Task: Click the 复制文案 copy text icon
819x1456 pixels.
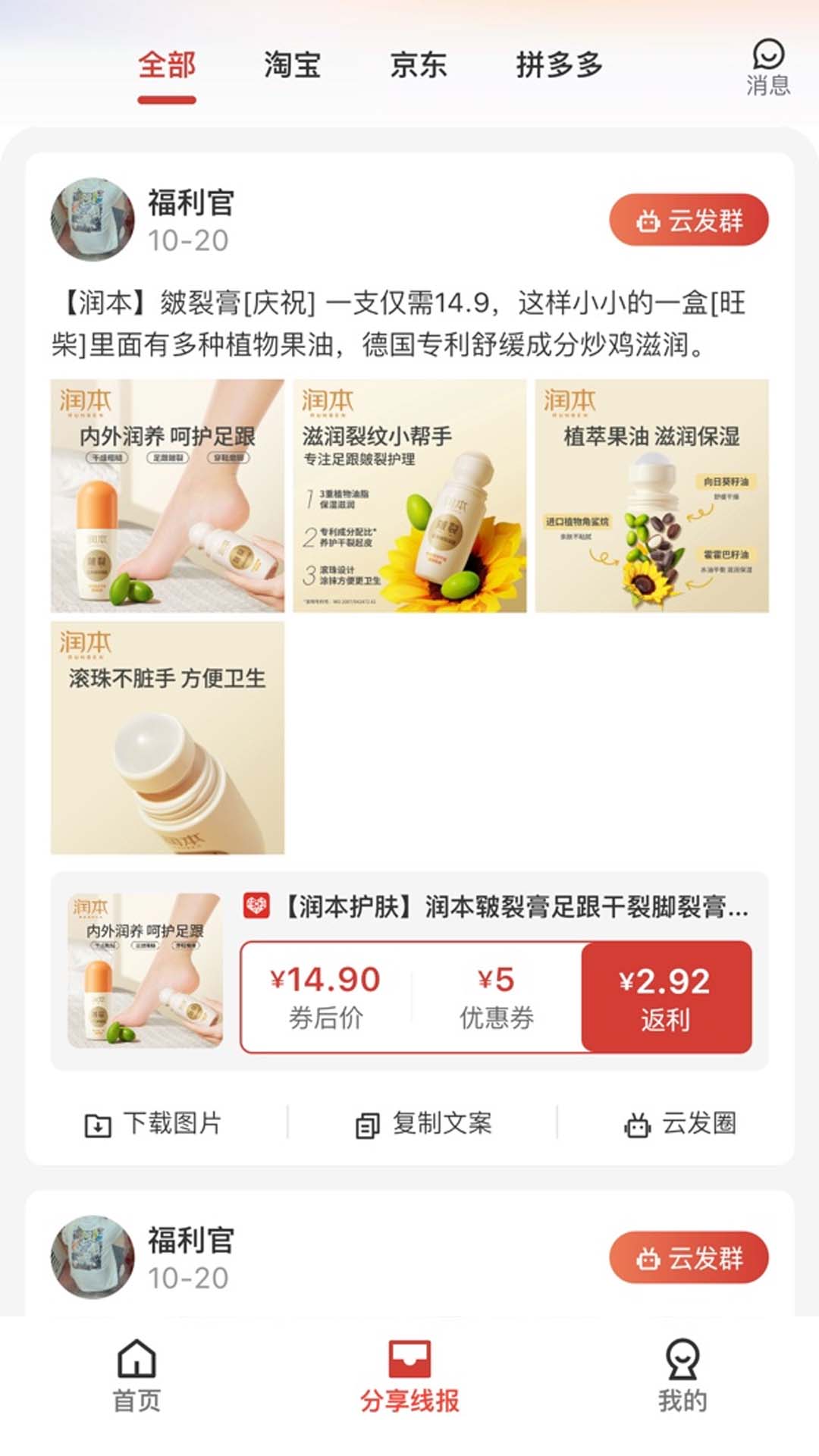Action: pyautogui.click(x=369, y=1126)
